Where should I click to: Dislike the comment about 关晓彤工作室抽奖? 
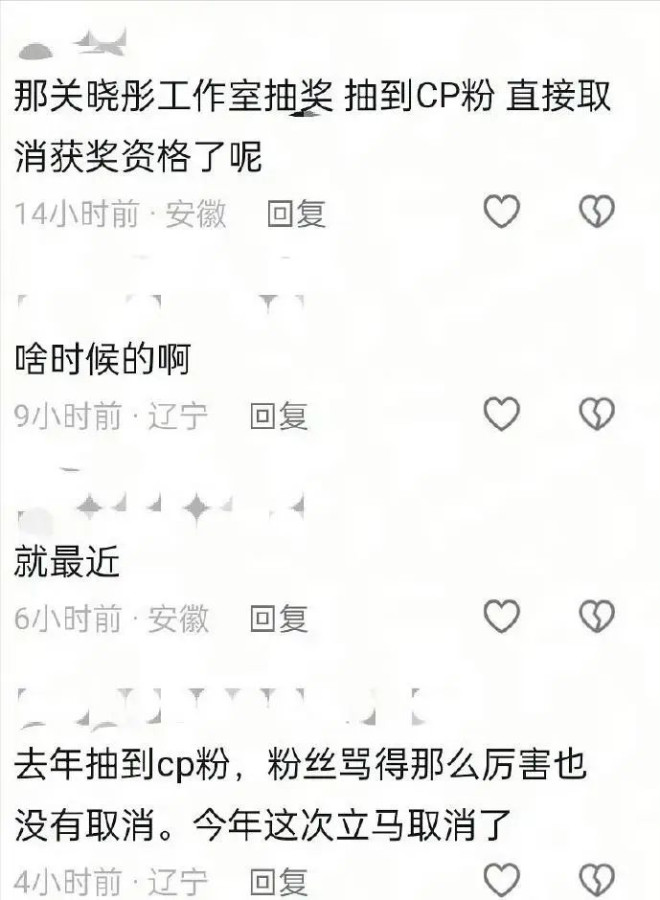(597, 211)
